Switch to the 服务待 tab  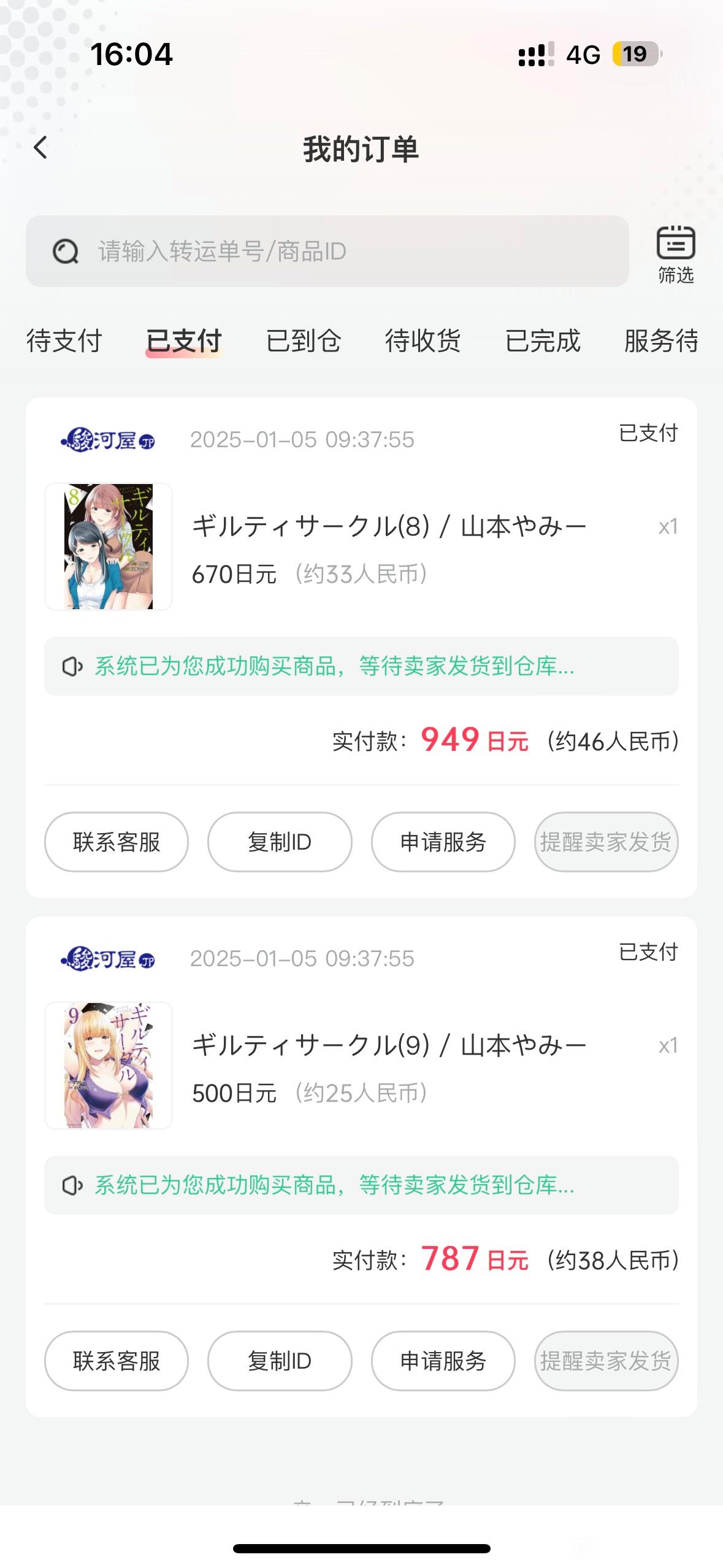pyautogui.click(x=662, y=340)
